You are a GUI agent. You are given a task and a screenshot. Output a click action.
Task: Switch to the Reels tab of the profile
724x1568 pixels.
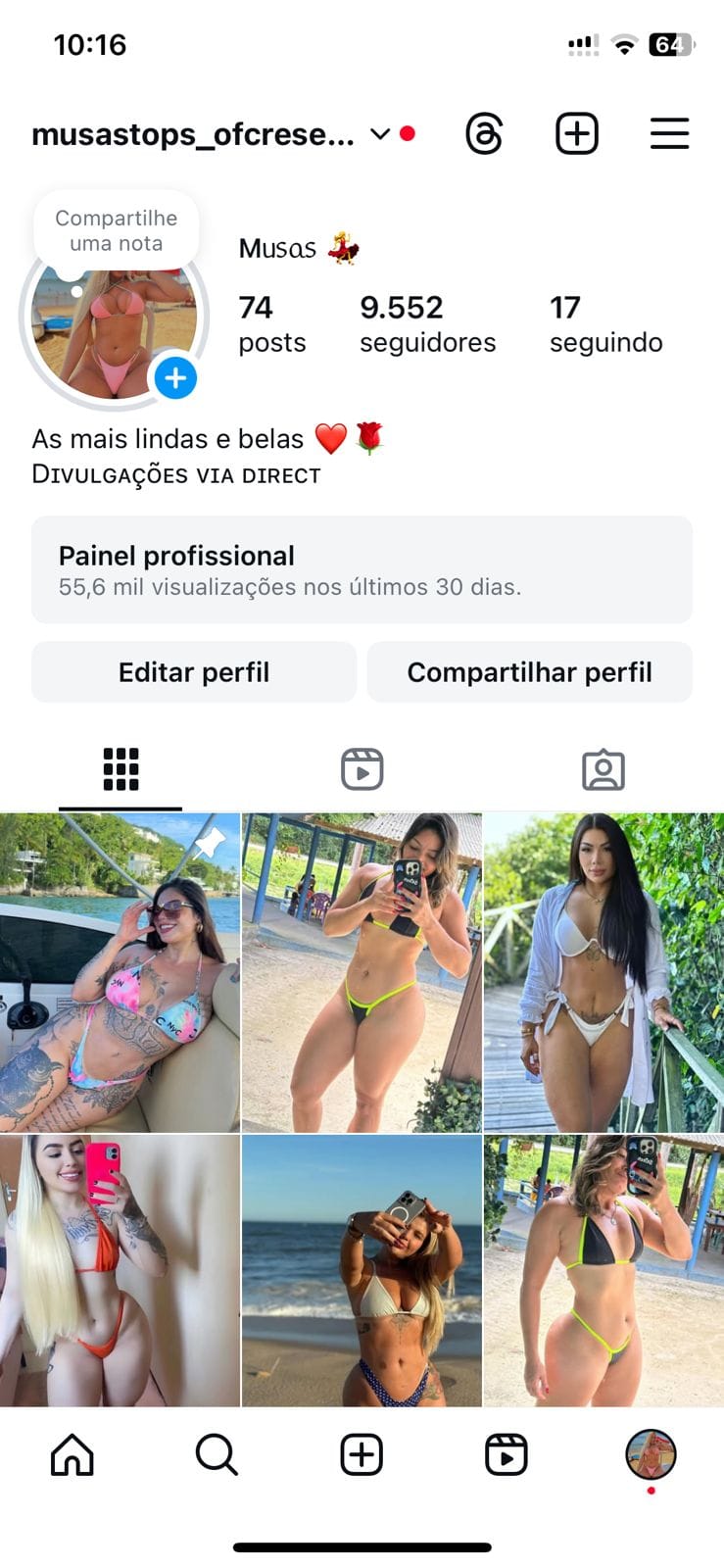362,769
